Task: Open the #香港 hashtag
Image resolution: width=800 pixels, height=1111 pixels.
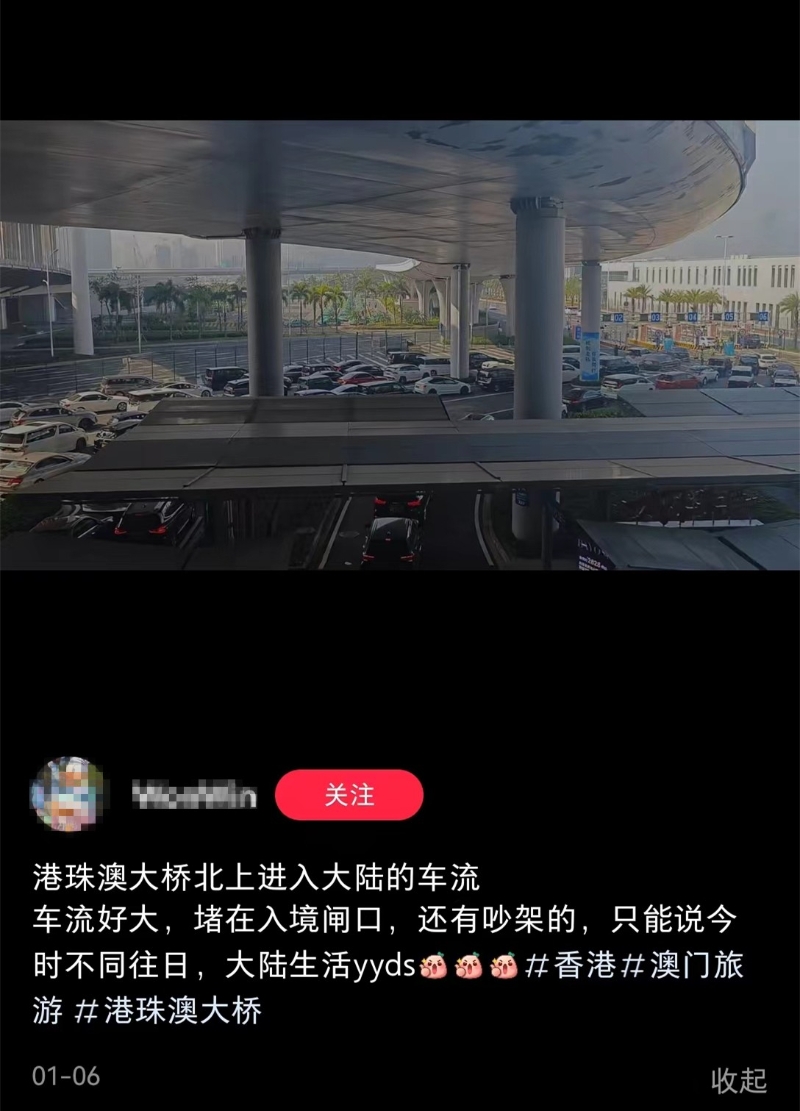Action: click(571, 966)
